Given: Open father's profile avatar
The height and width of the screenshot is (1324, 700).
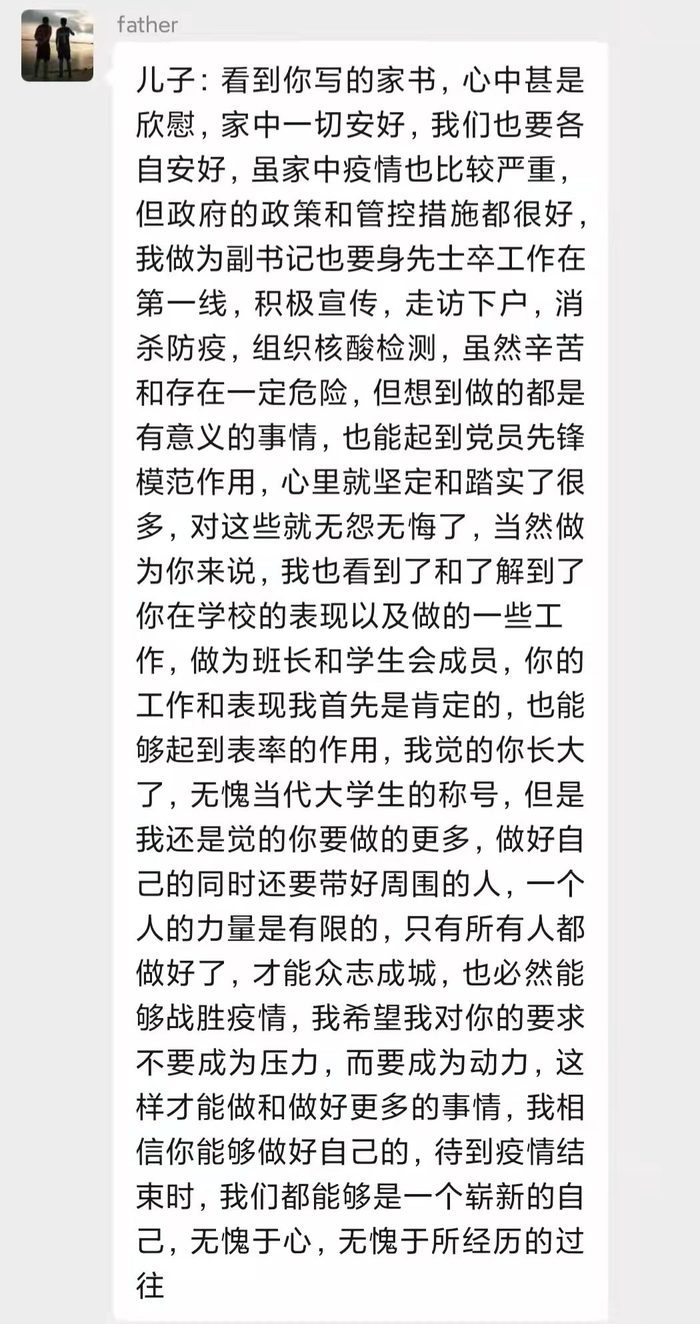Looking at the screenshot, I should coord(57,46).
